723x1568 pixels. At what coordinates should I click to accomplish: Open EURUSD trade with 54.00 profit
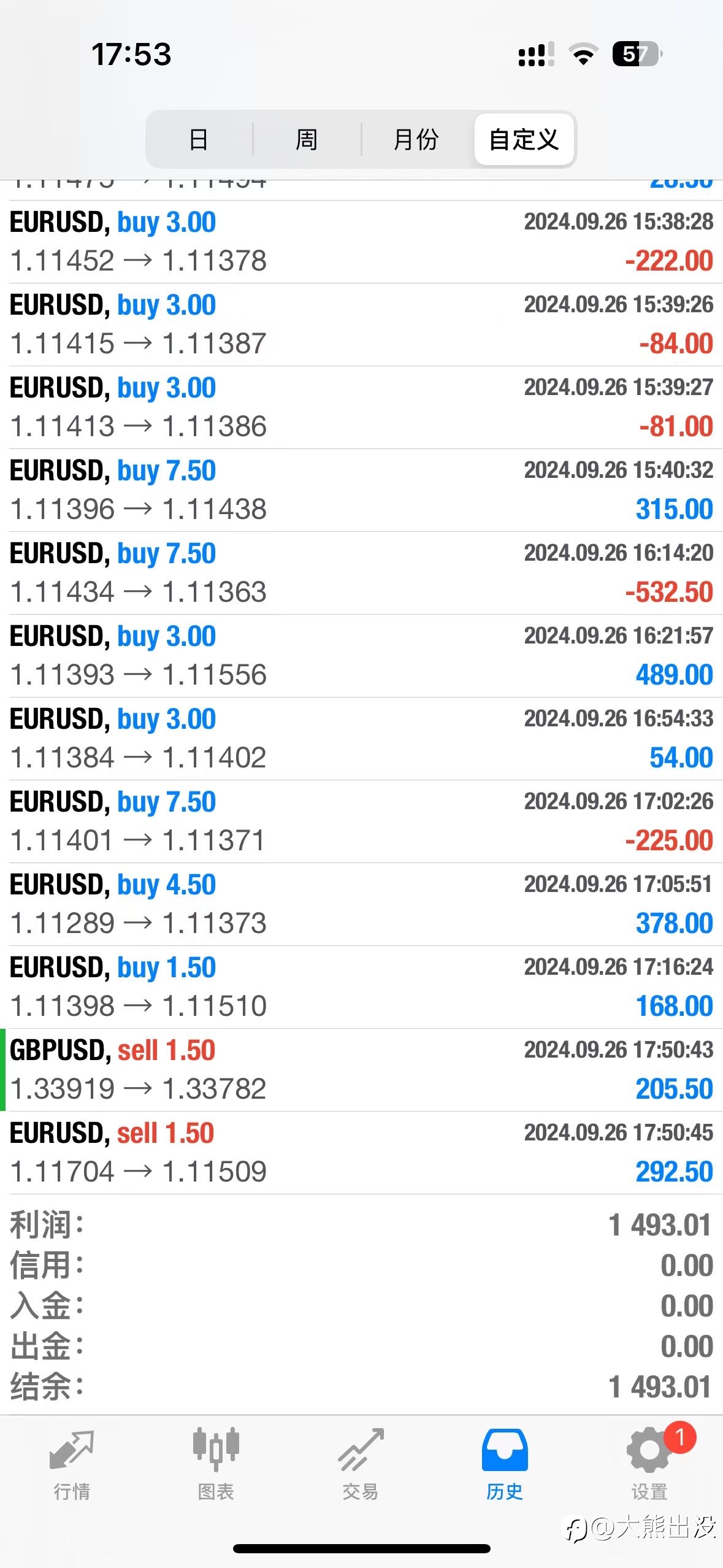[x=361, y=739]
